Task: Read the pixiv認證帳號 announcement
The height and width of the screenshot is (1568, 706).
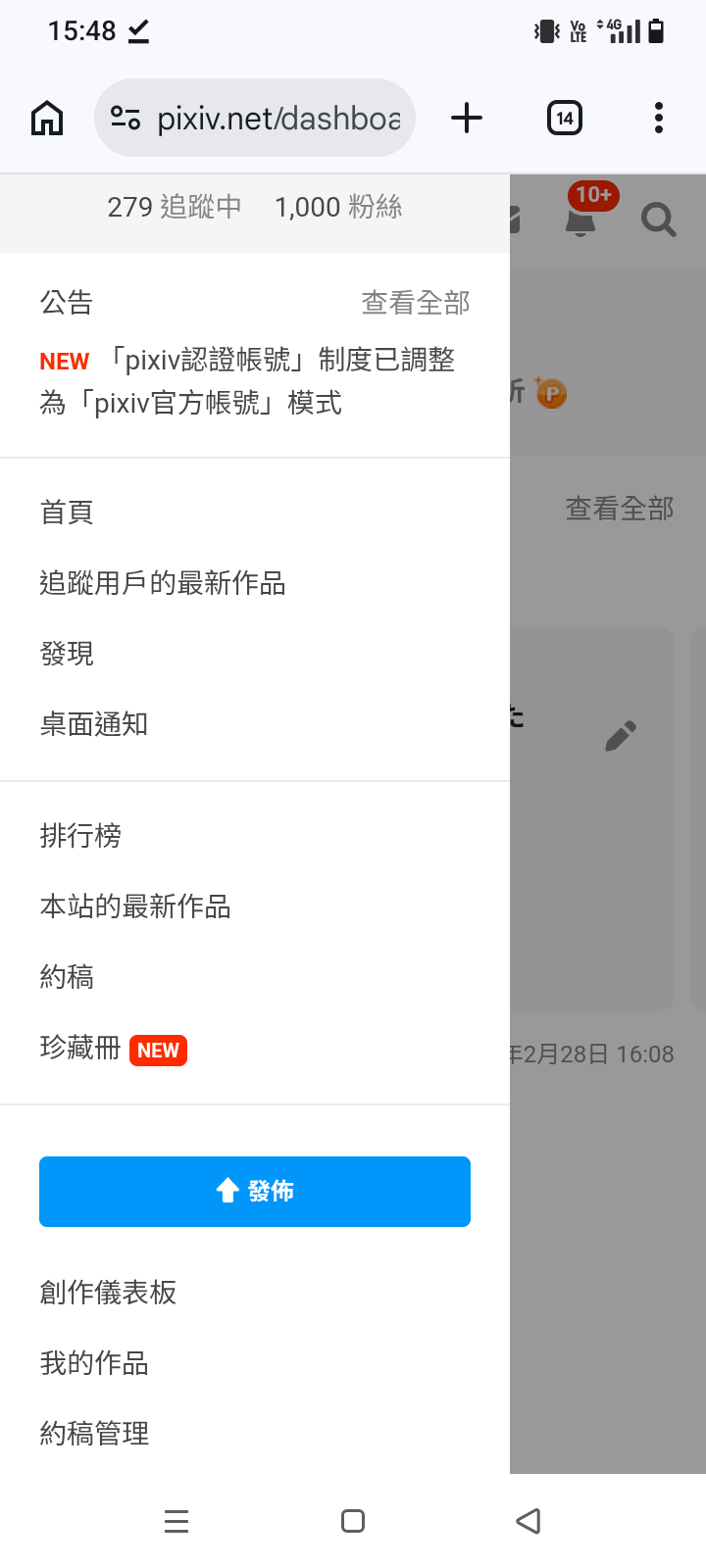Action: (247, 381)
